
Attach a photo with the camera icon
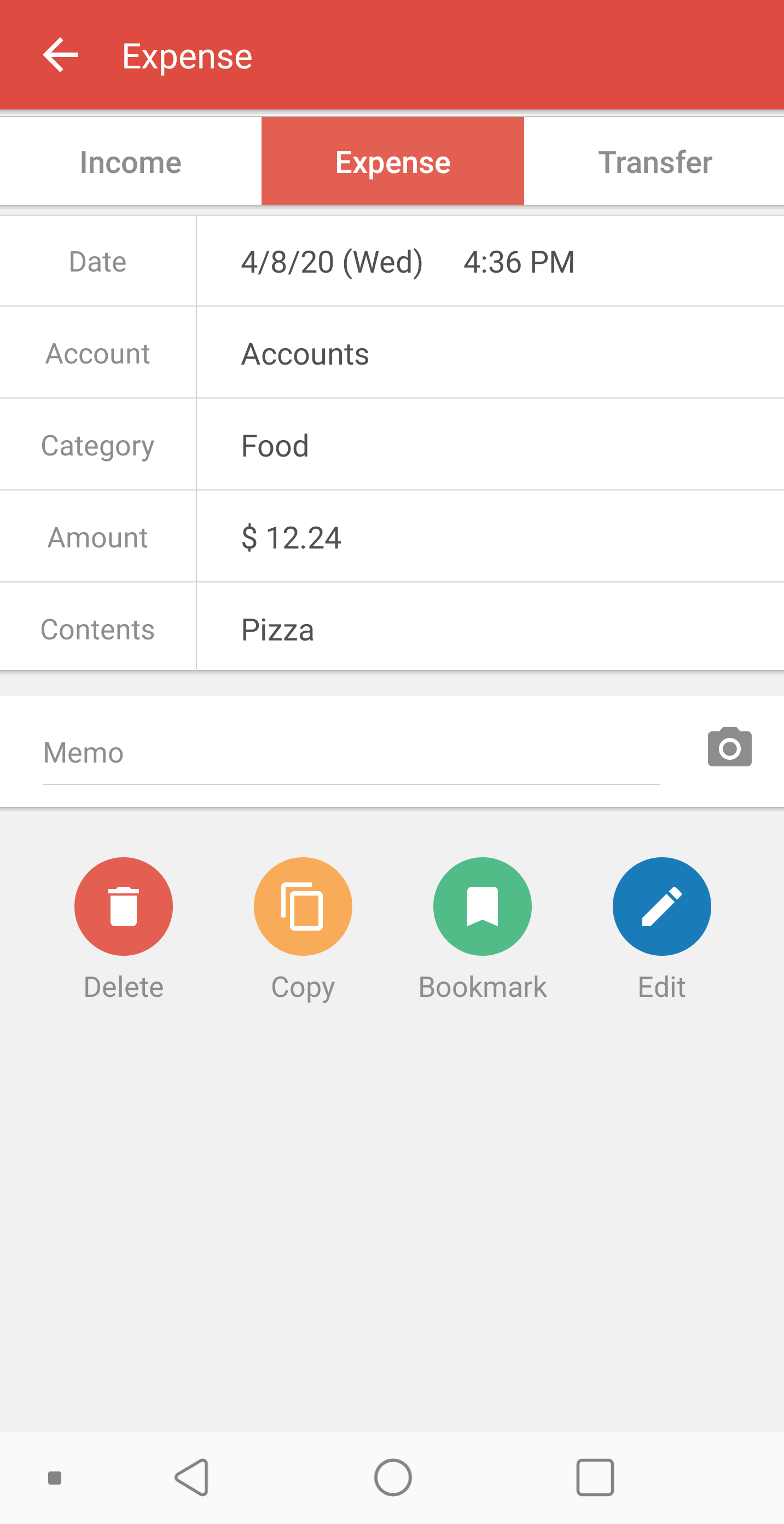pos(730,747)
